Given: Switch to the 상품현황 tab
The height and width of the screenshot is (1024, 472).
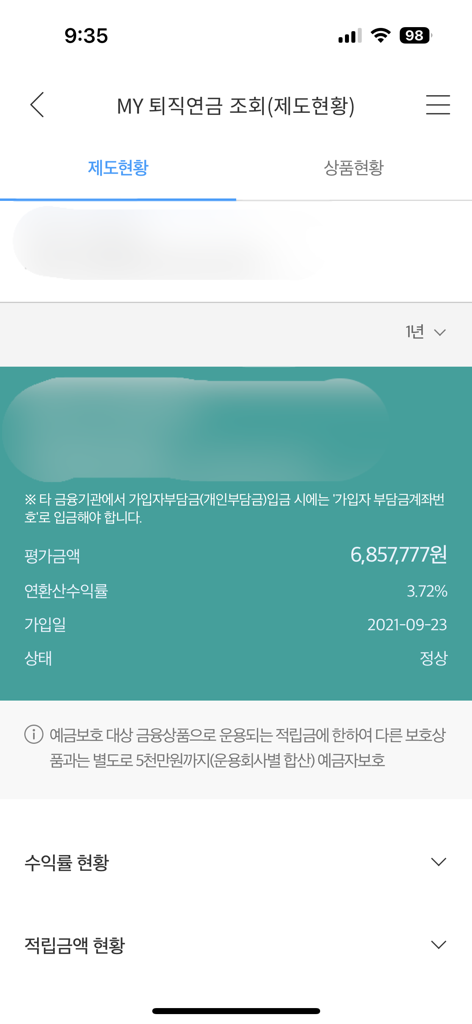Looking at the screenshot, I should (x=354, y=168).
